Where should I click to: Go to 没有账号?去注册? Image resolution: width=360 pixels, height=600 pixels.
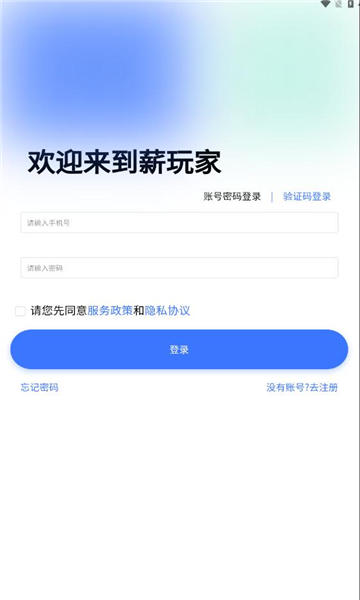[x=302, y=387]
